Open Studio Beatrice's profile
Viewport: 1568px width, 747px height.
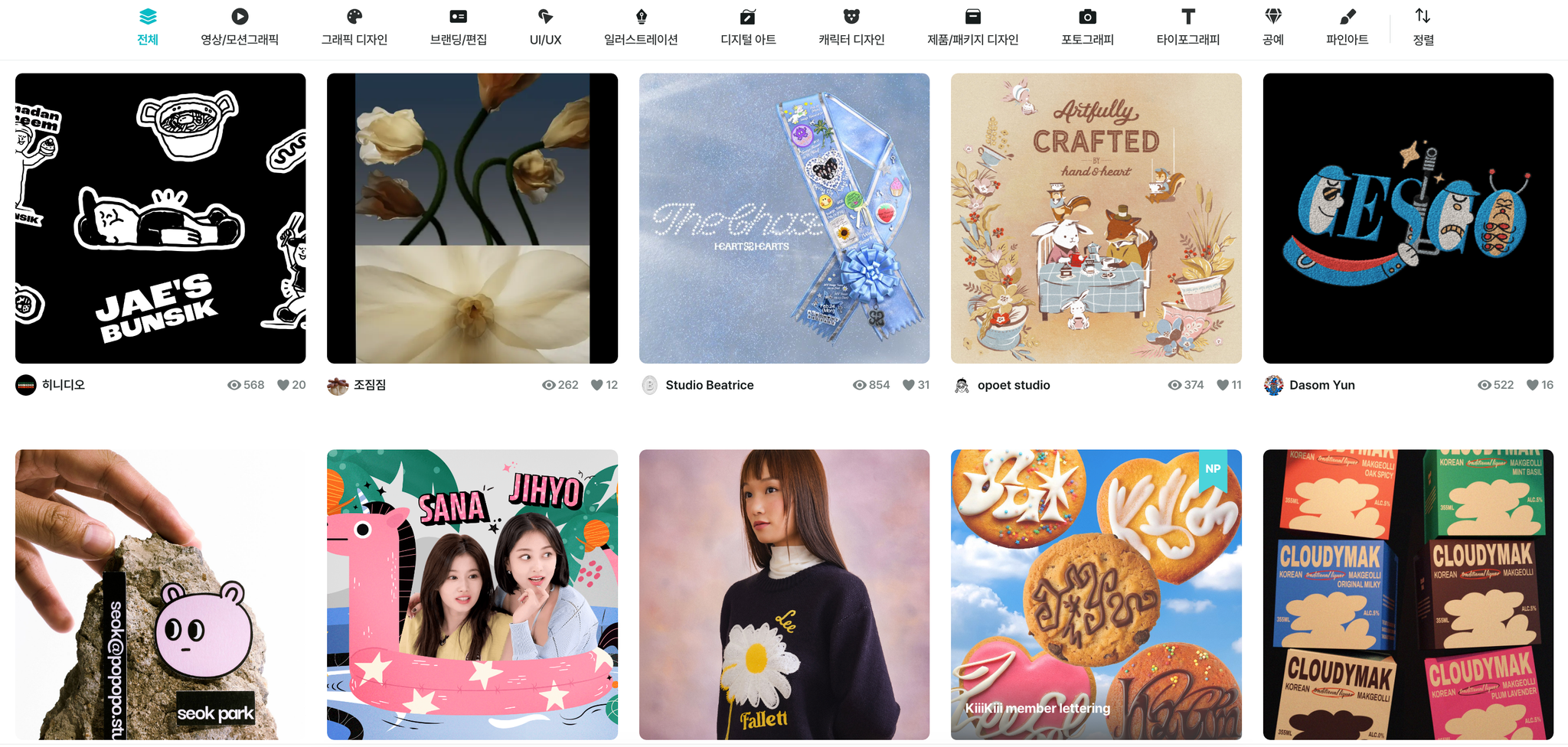709,385
